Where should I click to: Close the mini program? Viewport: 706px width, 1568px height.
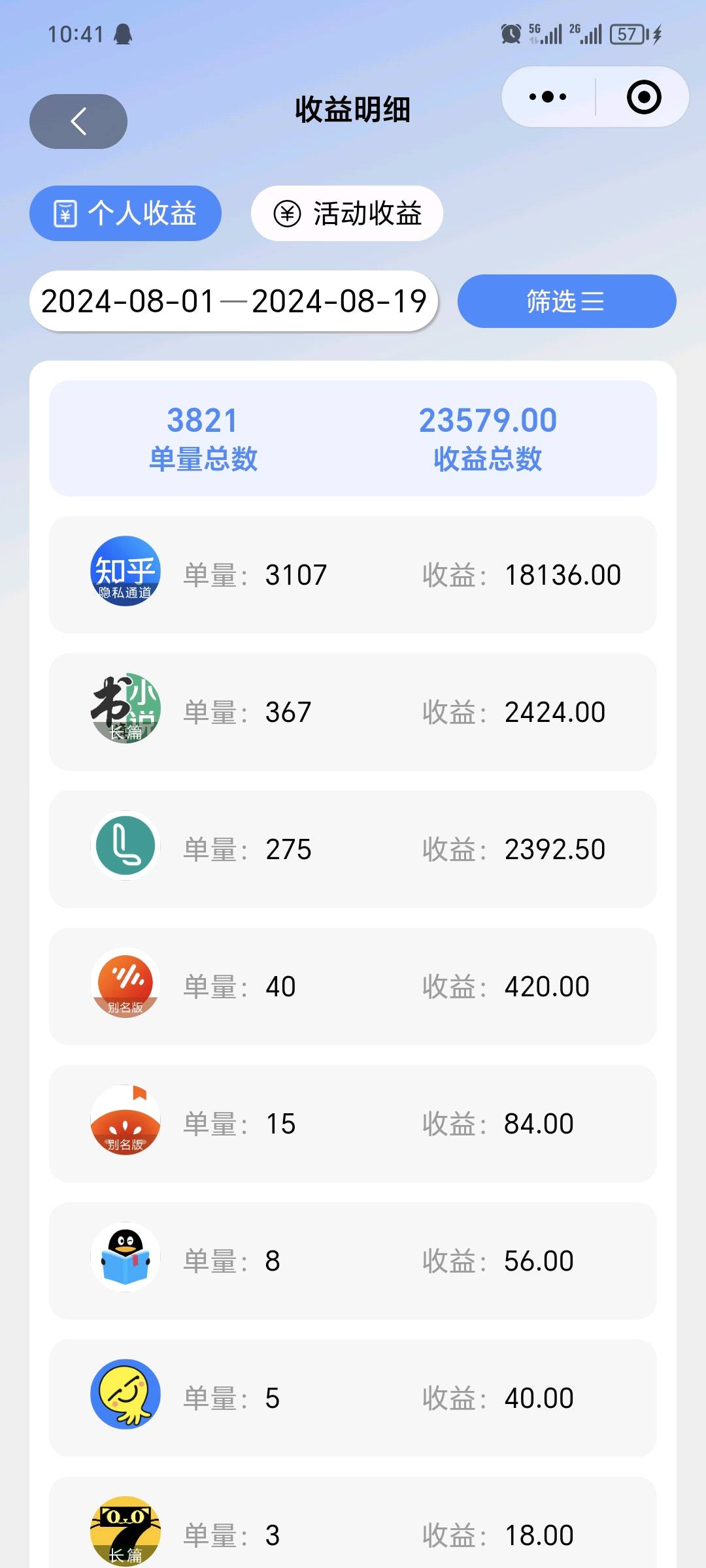click(x=643, y=97)
